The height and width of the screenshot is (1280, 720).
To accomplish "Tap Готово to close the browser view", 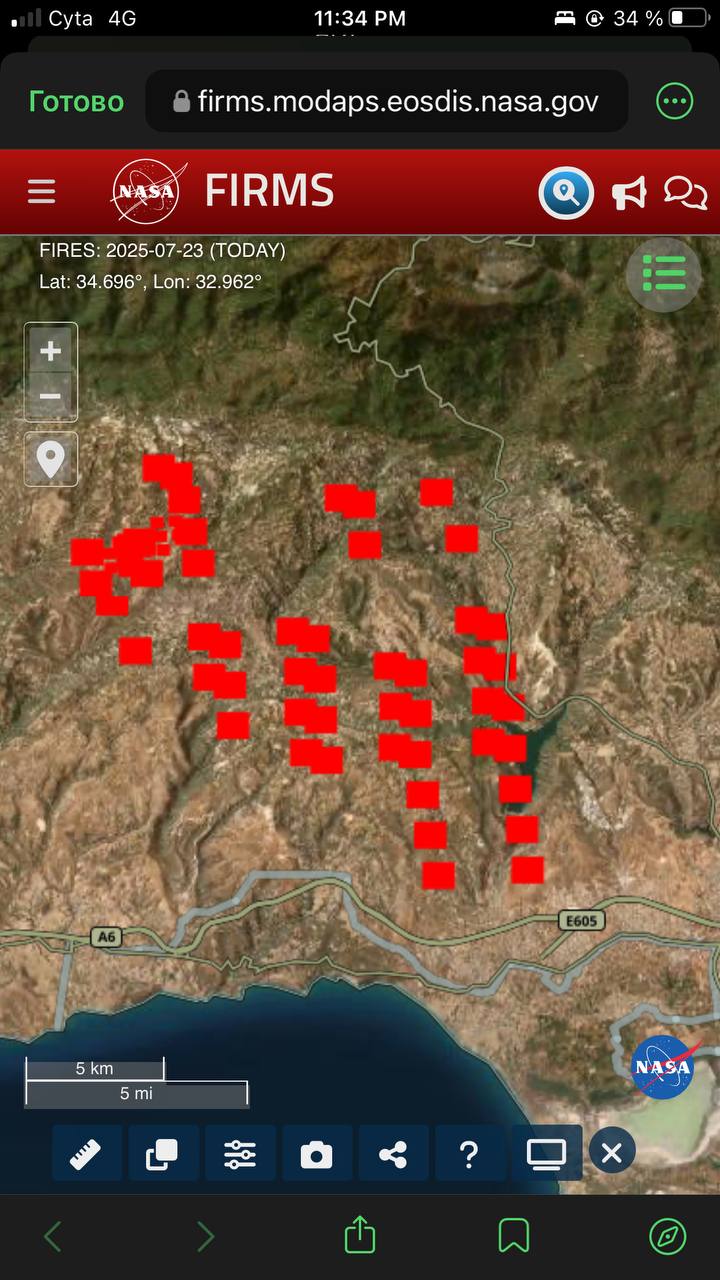I will (x=76, y=101).
